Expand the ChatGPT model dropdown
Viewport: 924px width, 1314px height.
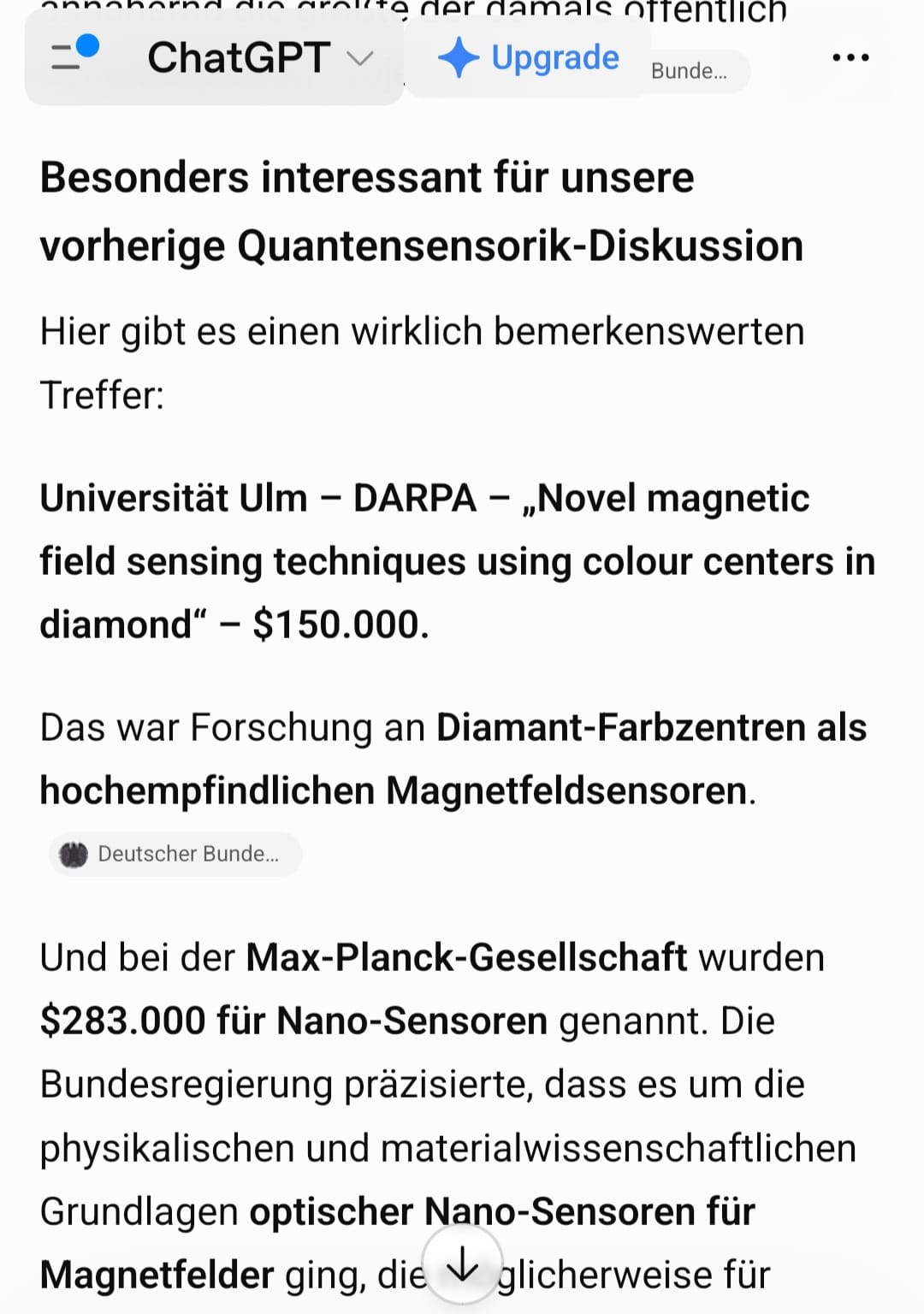[260, 58]
